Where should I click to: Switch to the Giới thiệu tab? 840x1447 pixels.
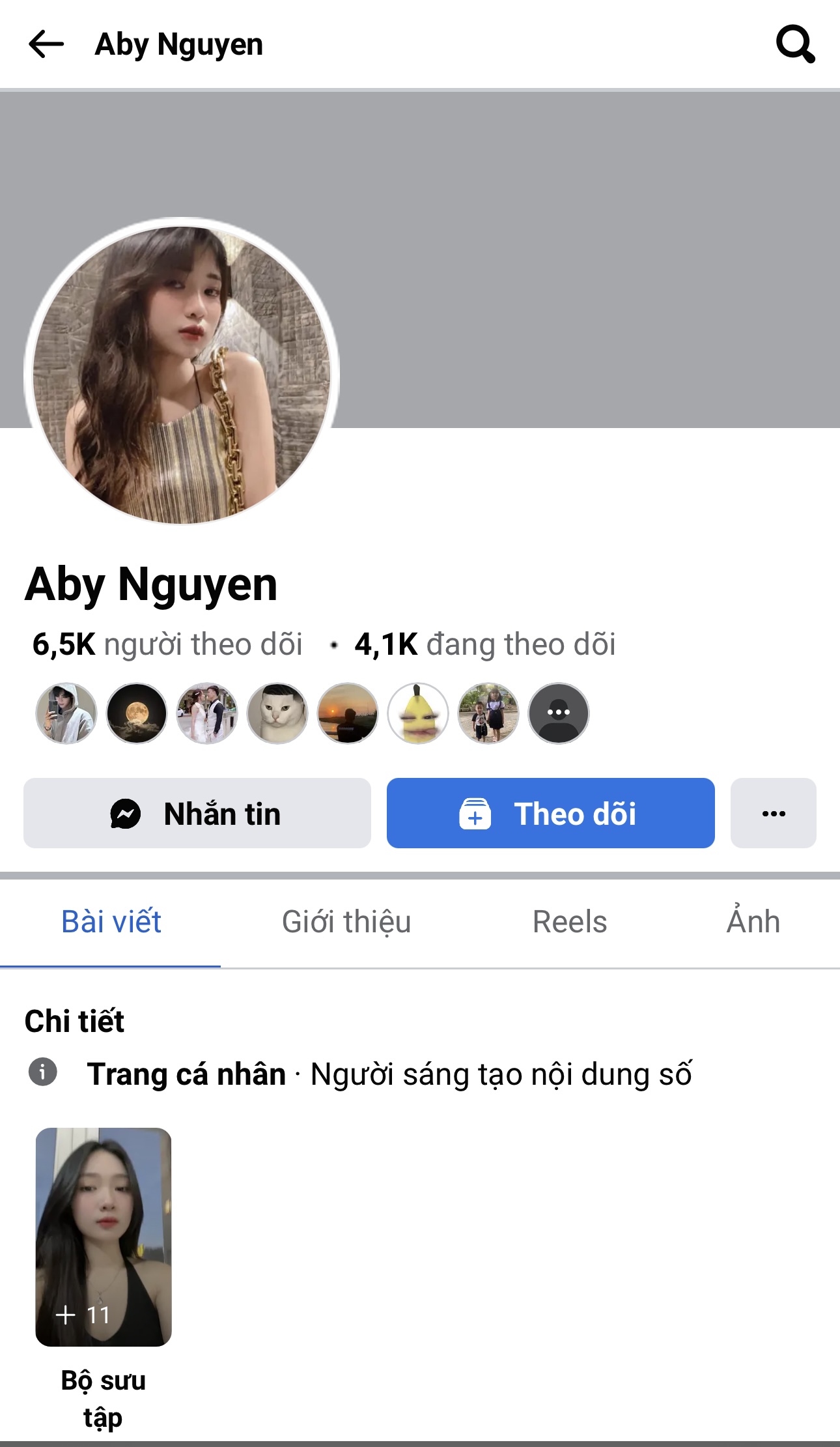(346, 922)
